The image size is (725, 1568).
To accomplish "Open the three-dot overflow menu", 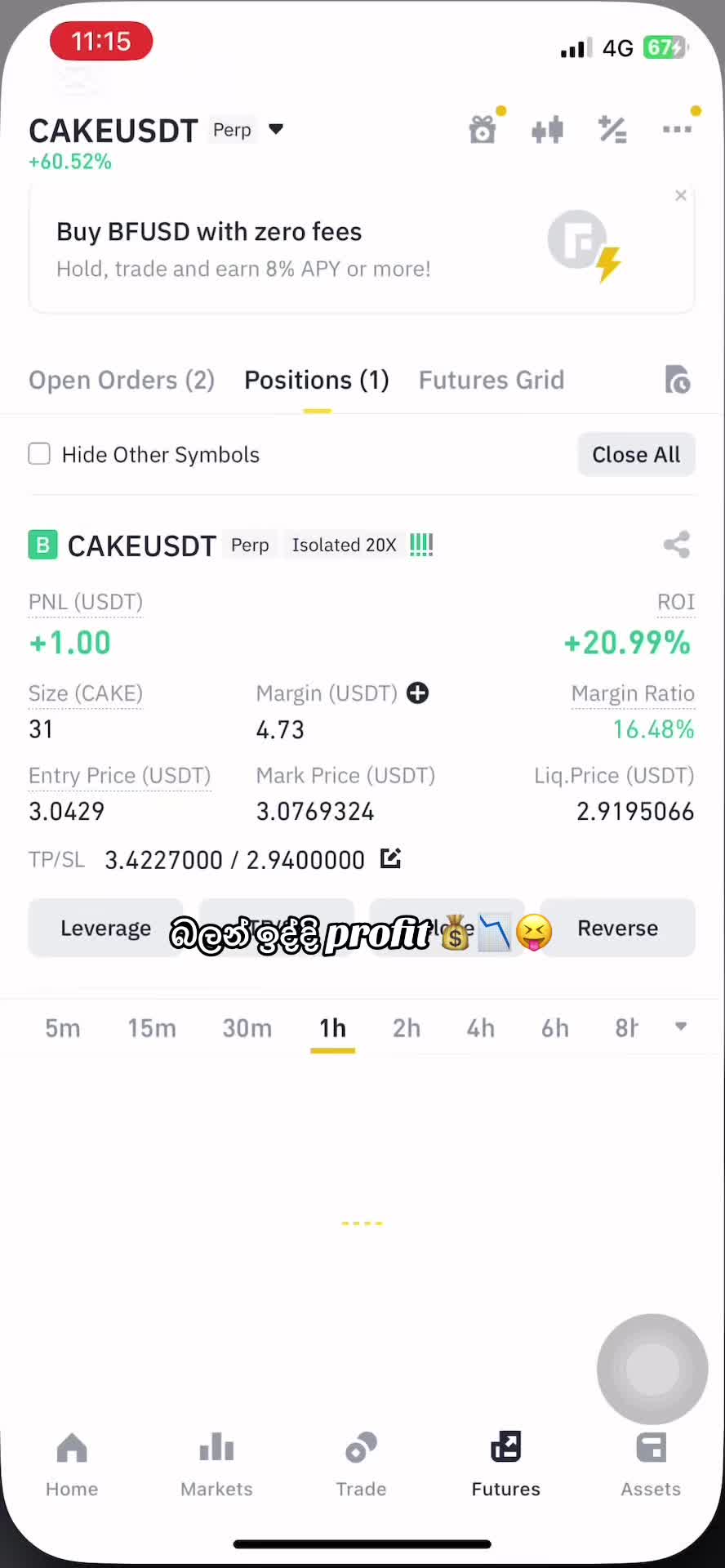I will pos(677,129).
